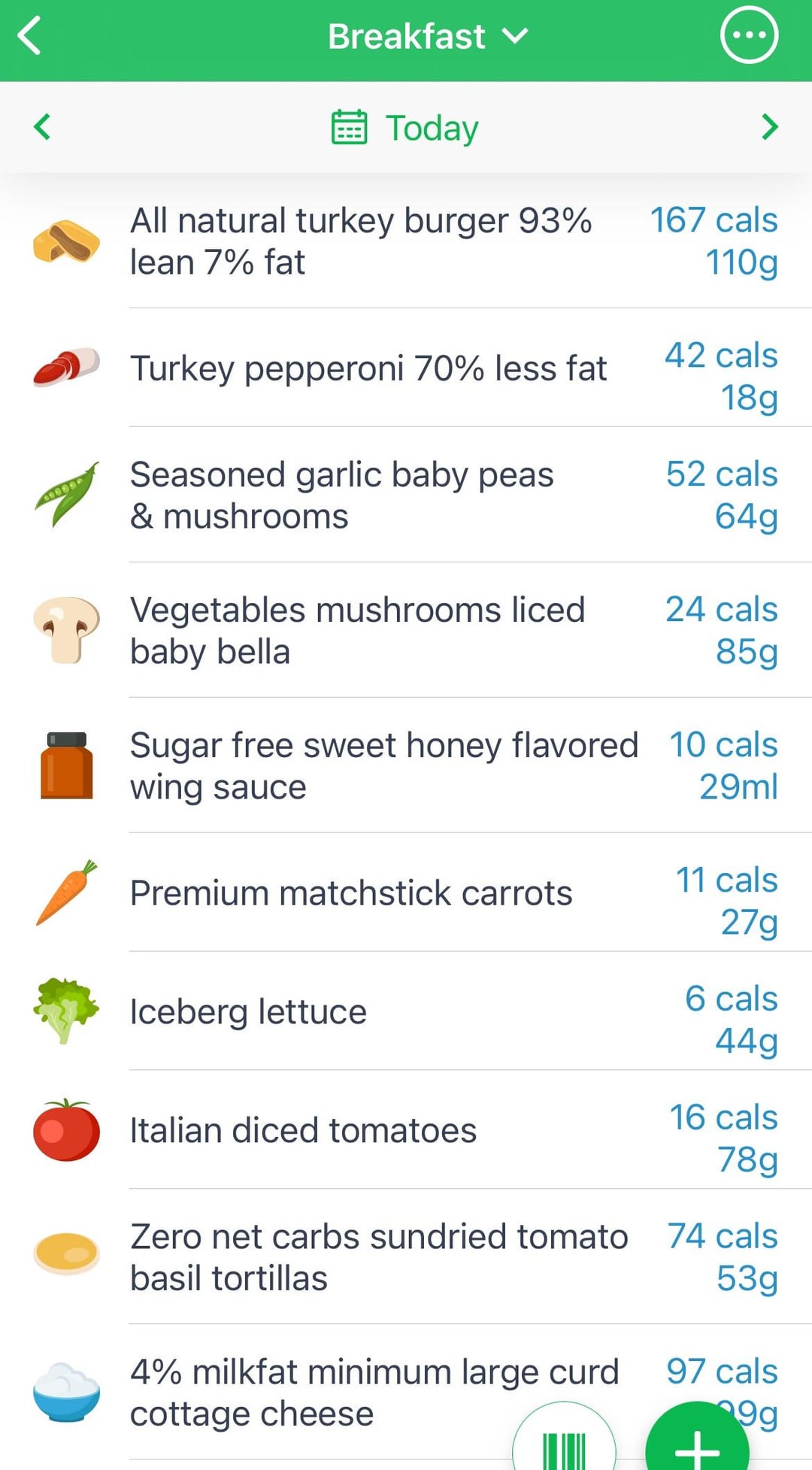This screenshot has height=1470, width=812.
Task: Open the All natural turkey burger entry
Action: pos(406,241)
